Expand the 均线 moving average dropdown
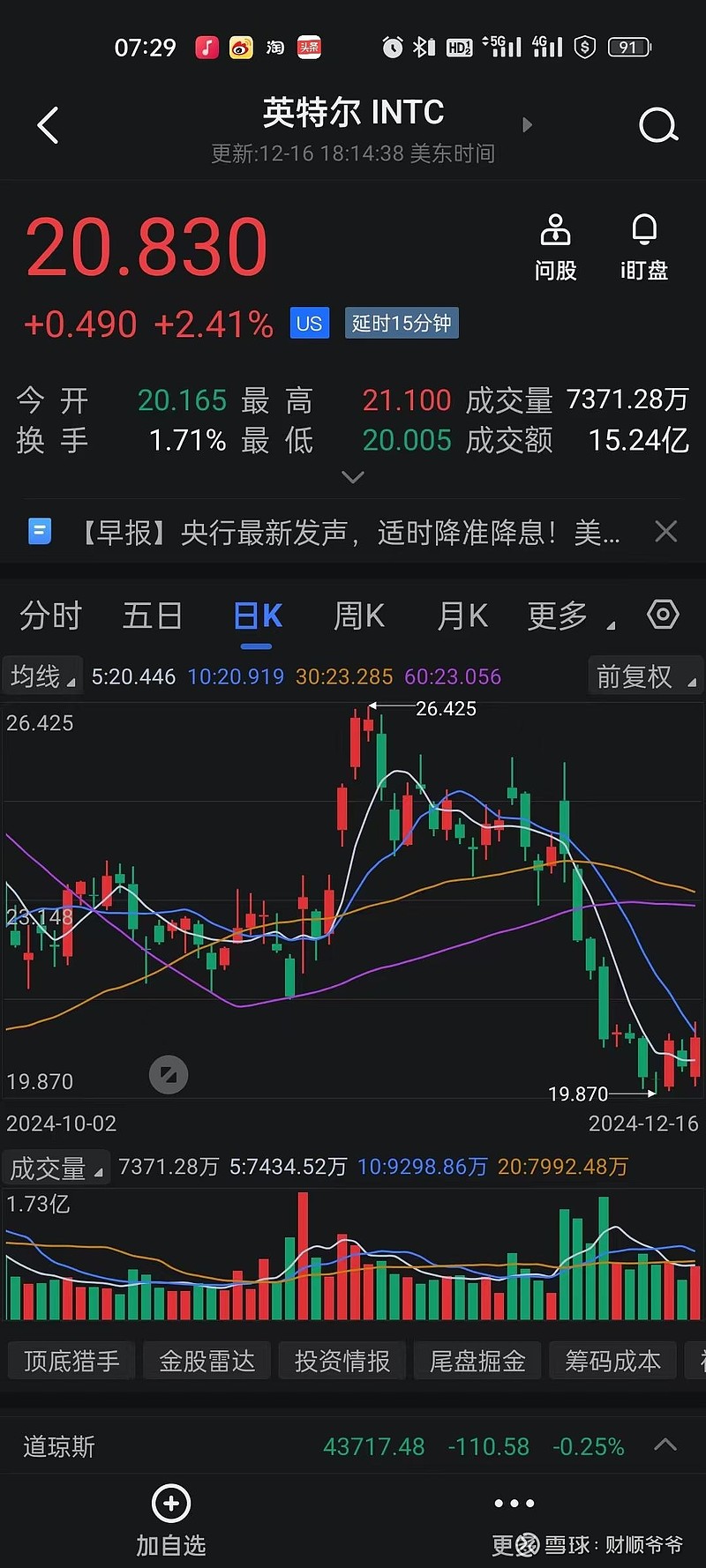Screen dimensions: 706x1568 pos(41,675)
